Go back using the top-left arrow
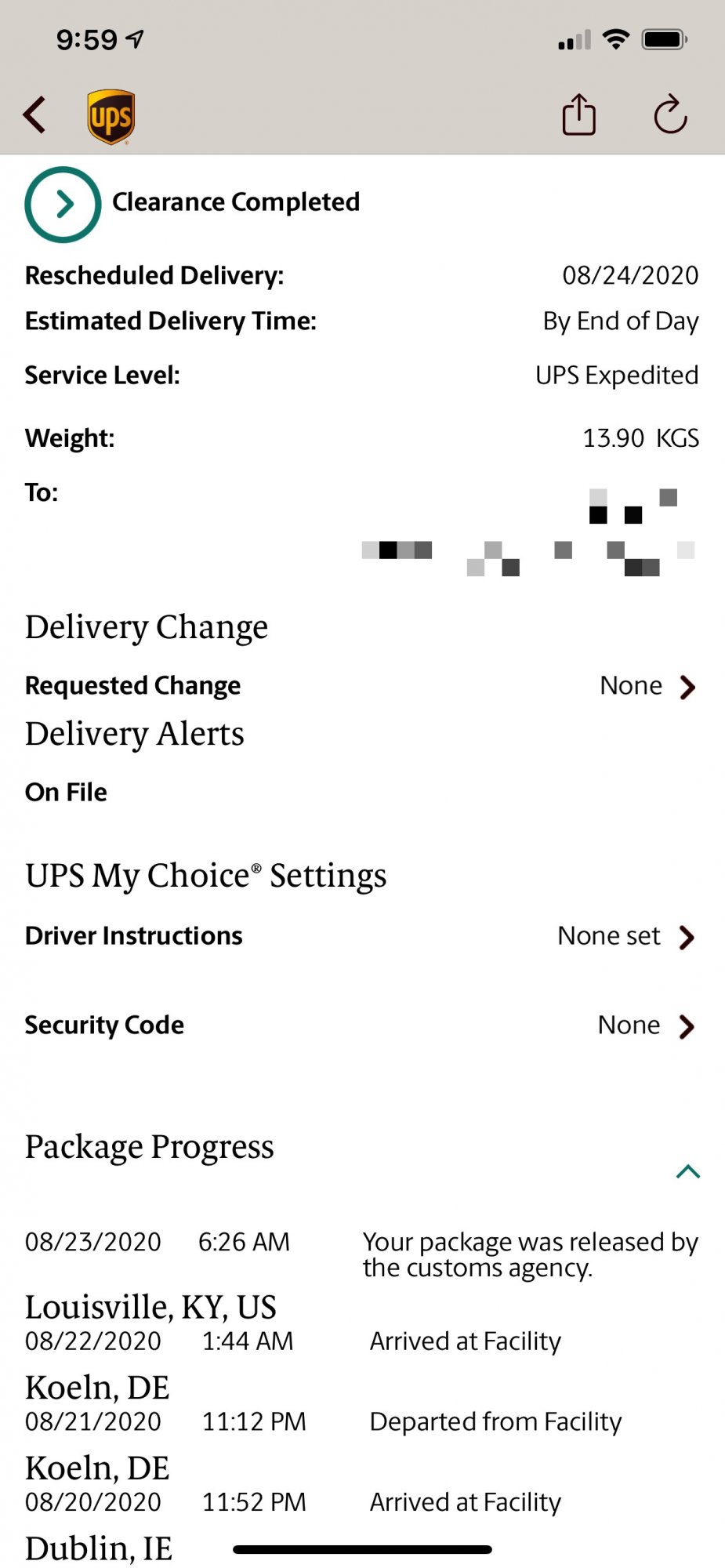Screen dimensions: 725x1568 (35, 115)
